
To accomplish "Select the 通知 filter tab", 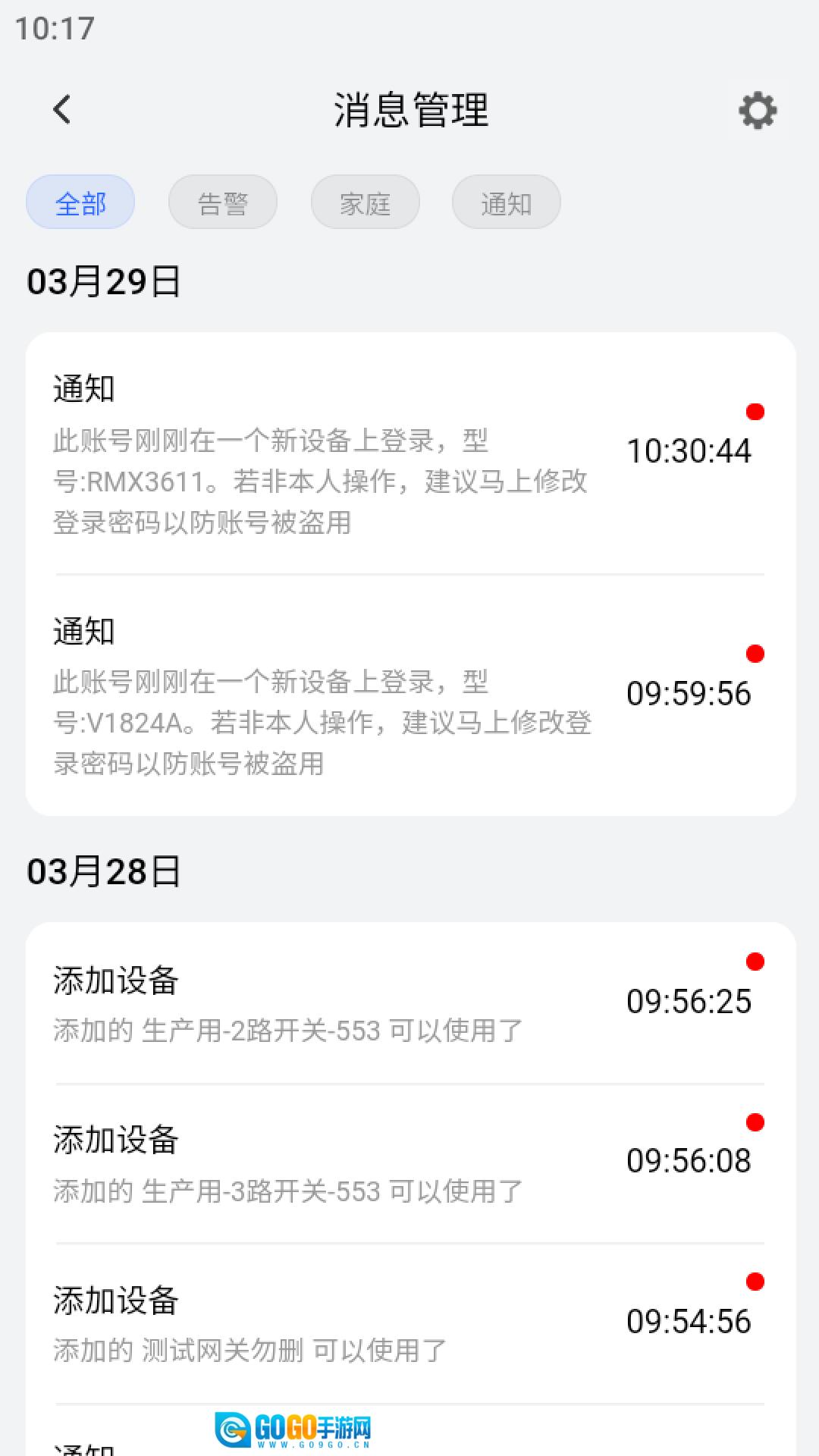I will (506, 202).
